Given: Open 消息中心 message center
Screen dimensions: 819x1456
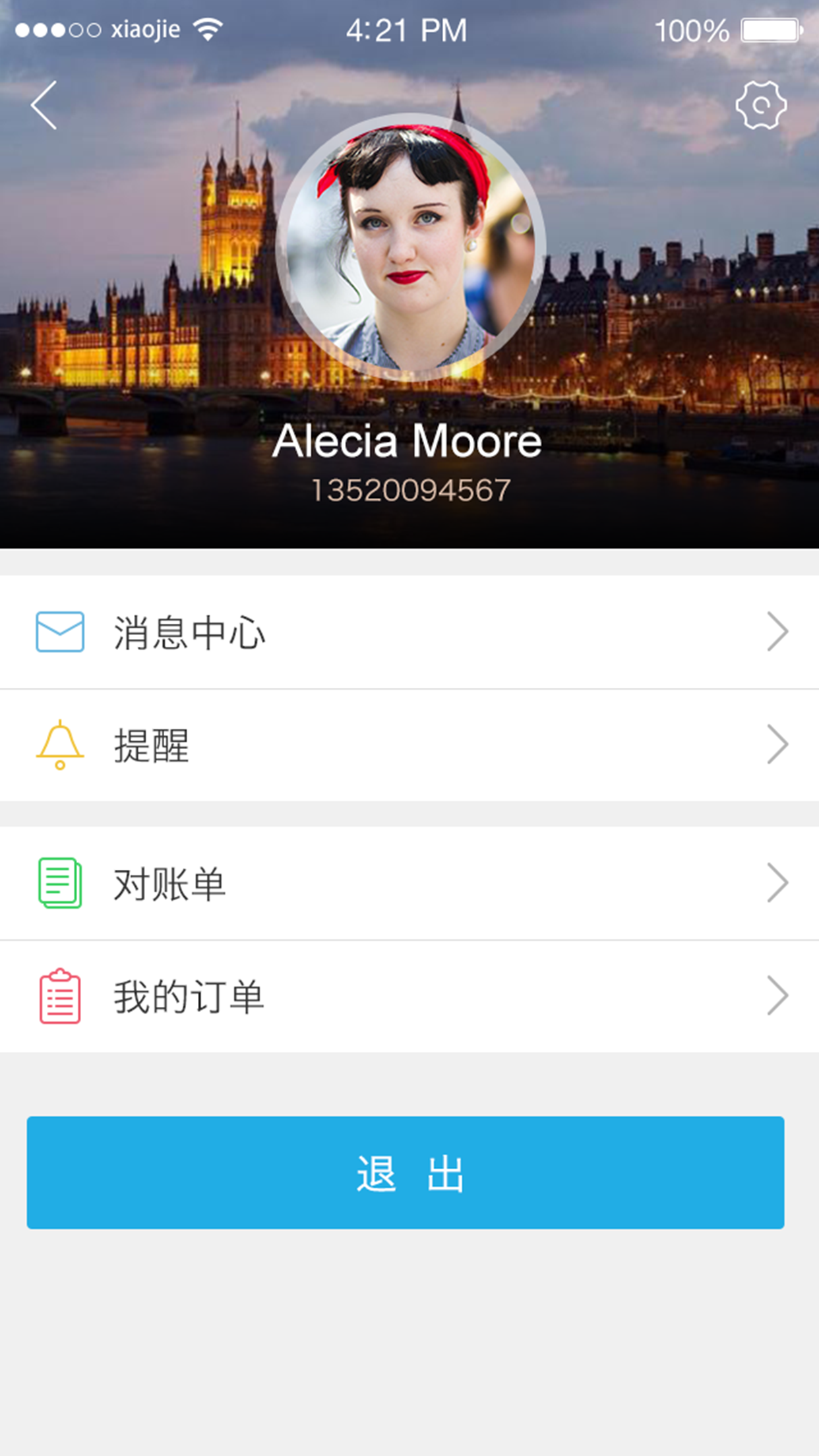Looking at the screenshot, I should pos(409,632).
